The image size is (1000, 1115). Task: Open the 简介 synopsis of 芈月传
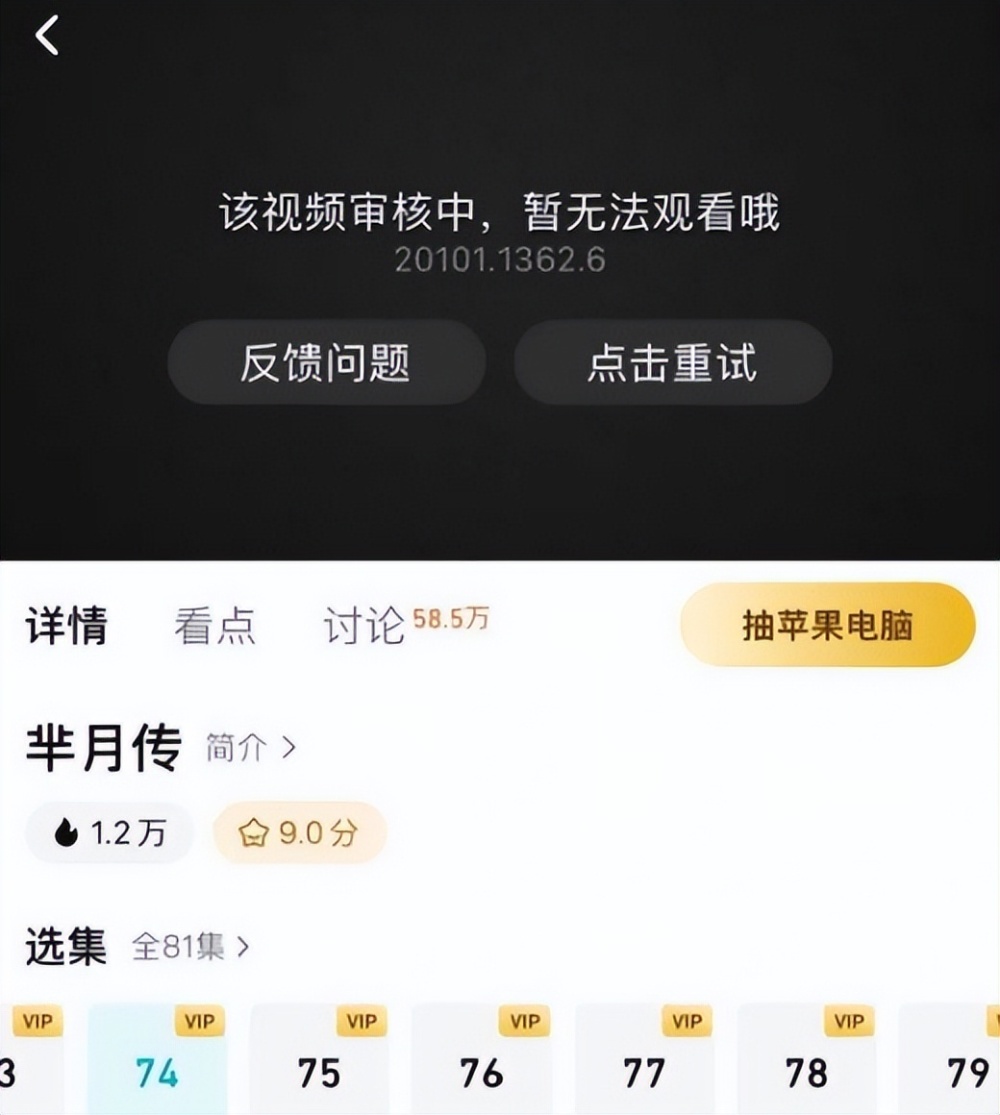[x=250, y=747]
